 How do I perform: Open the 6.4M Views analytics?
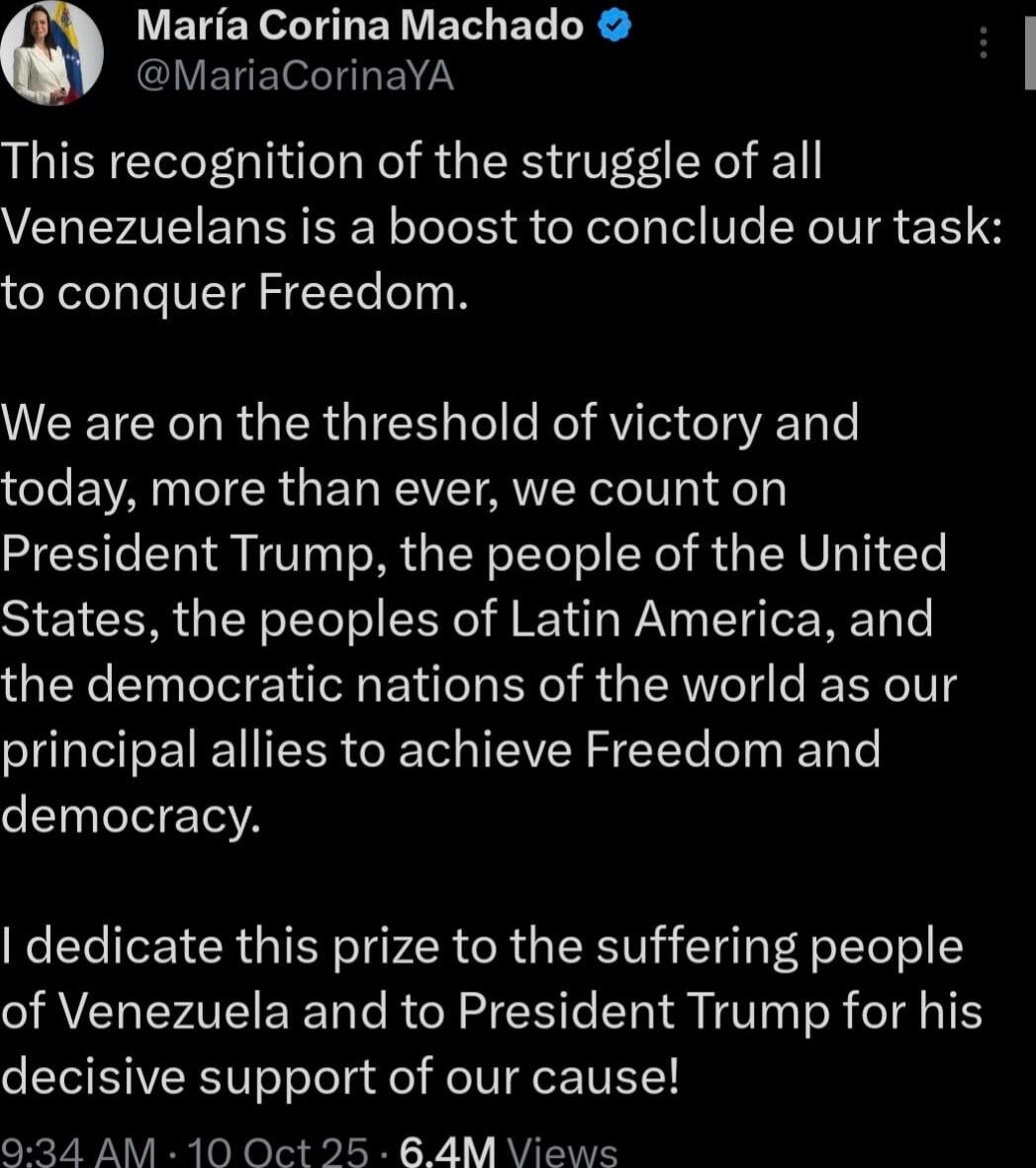(508, 1151)
